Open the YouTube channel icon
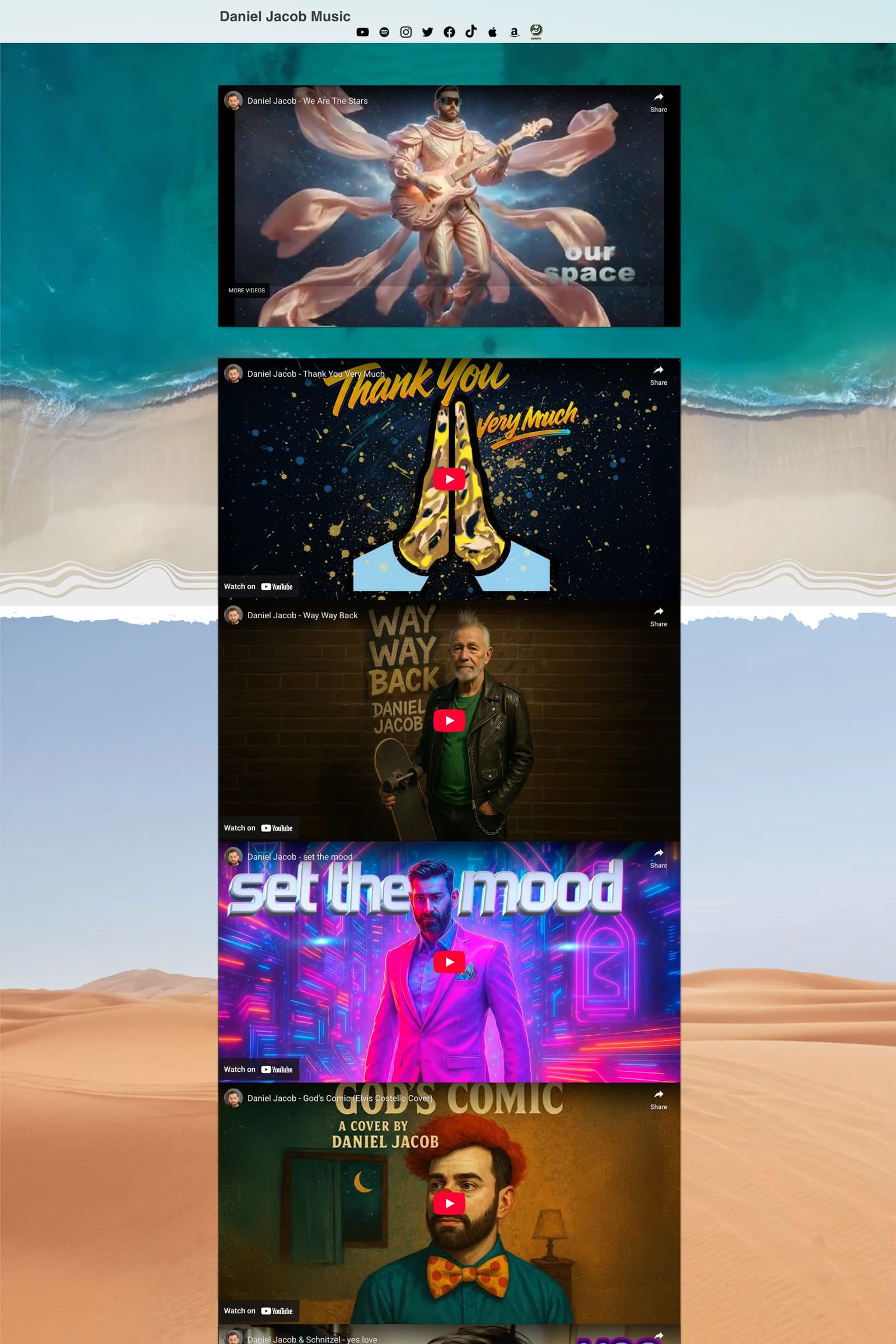This screenshot has width=896, height=1344. [362, 32]
